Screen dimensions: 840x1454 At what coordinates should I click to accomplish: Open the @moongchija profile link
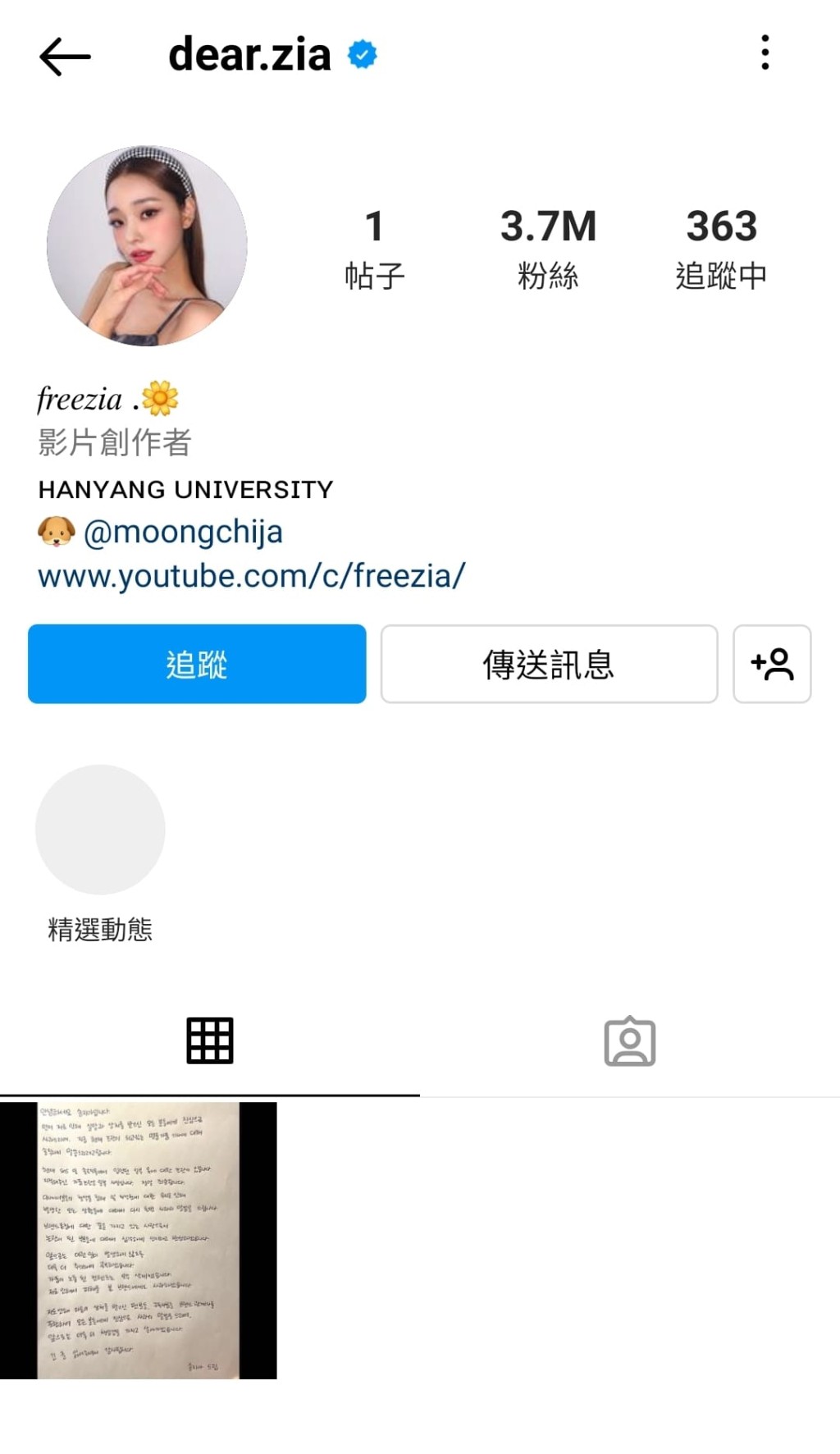coord(182,532)
